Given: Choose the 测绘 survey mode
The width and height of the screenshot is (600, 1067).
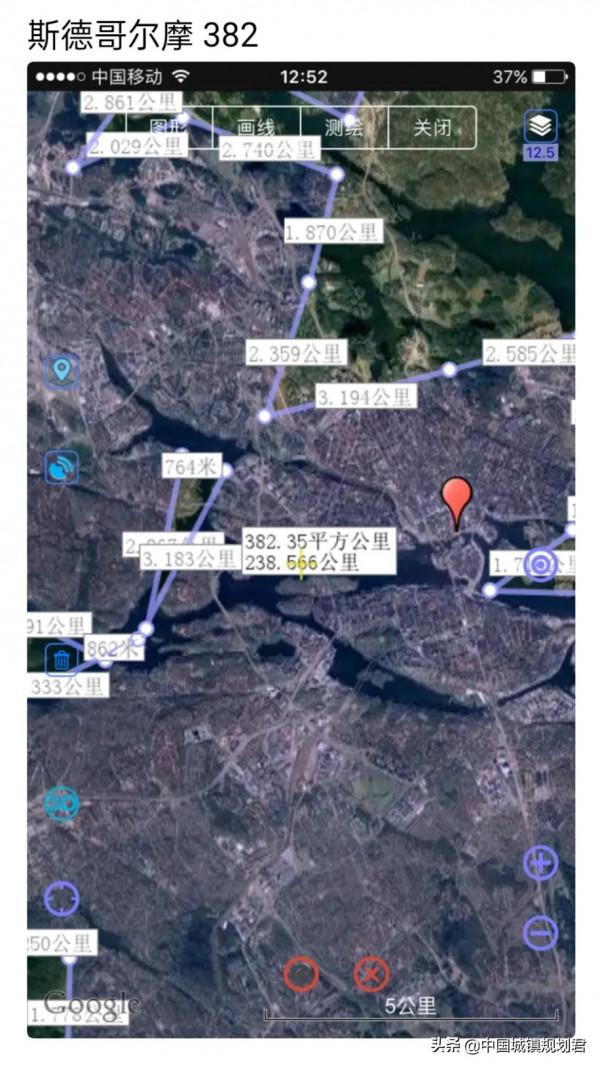Looking at the screenshot, I should tap(344, 128).
